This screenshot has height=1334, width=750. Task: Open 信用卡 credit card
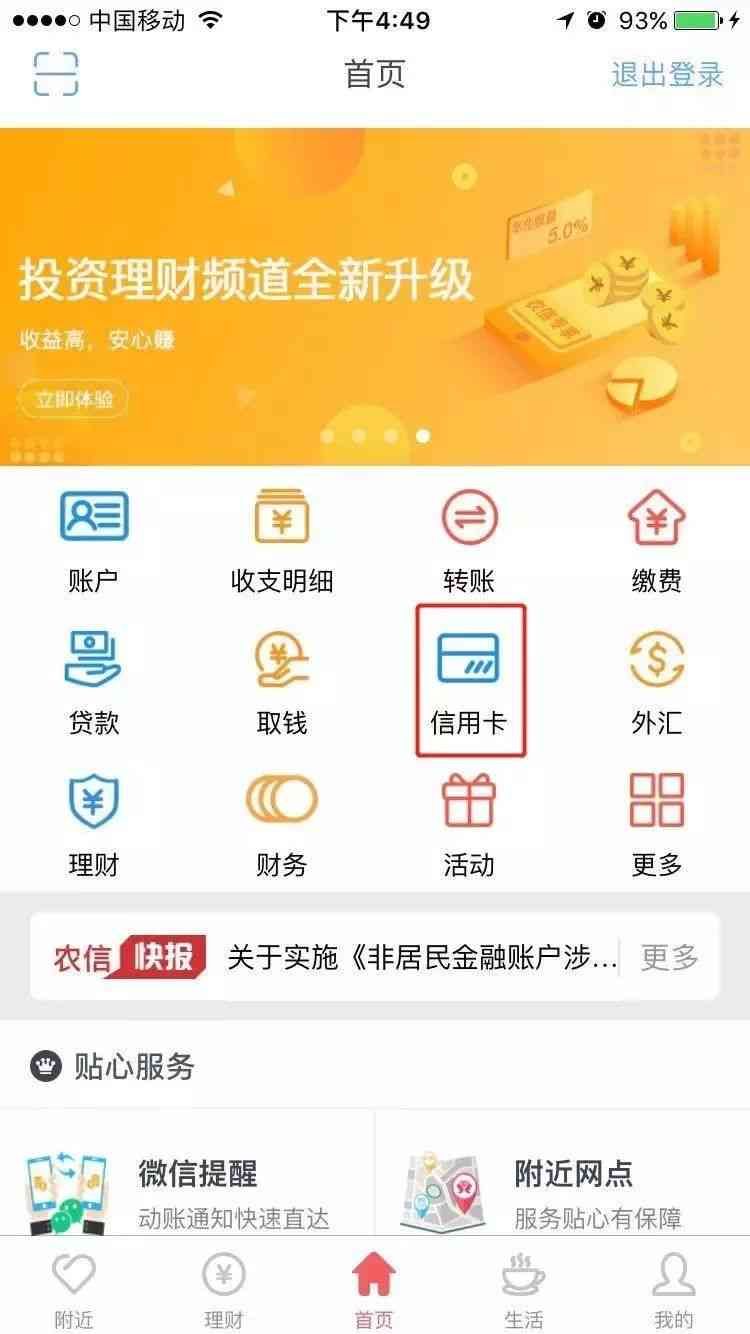469,682
